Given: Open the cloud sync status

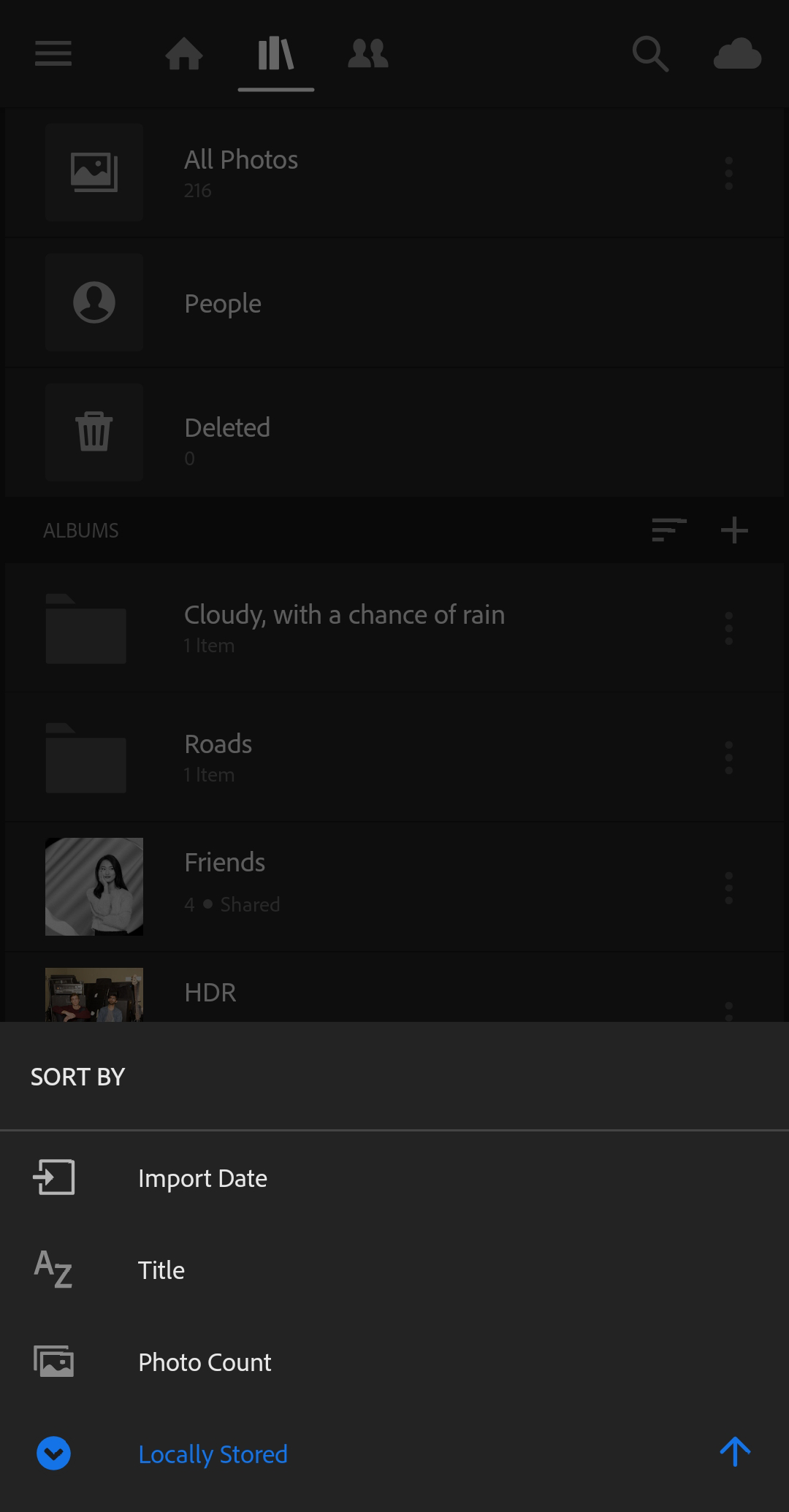Looking at the screenshot, I should pyautogui.click(x=737, y=54).
